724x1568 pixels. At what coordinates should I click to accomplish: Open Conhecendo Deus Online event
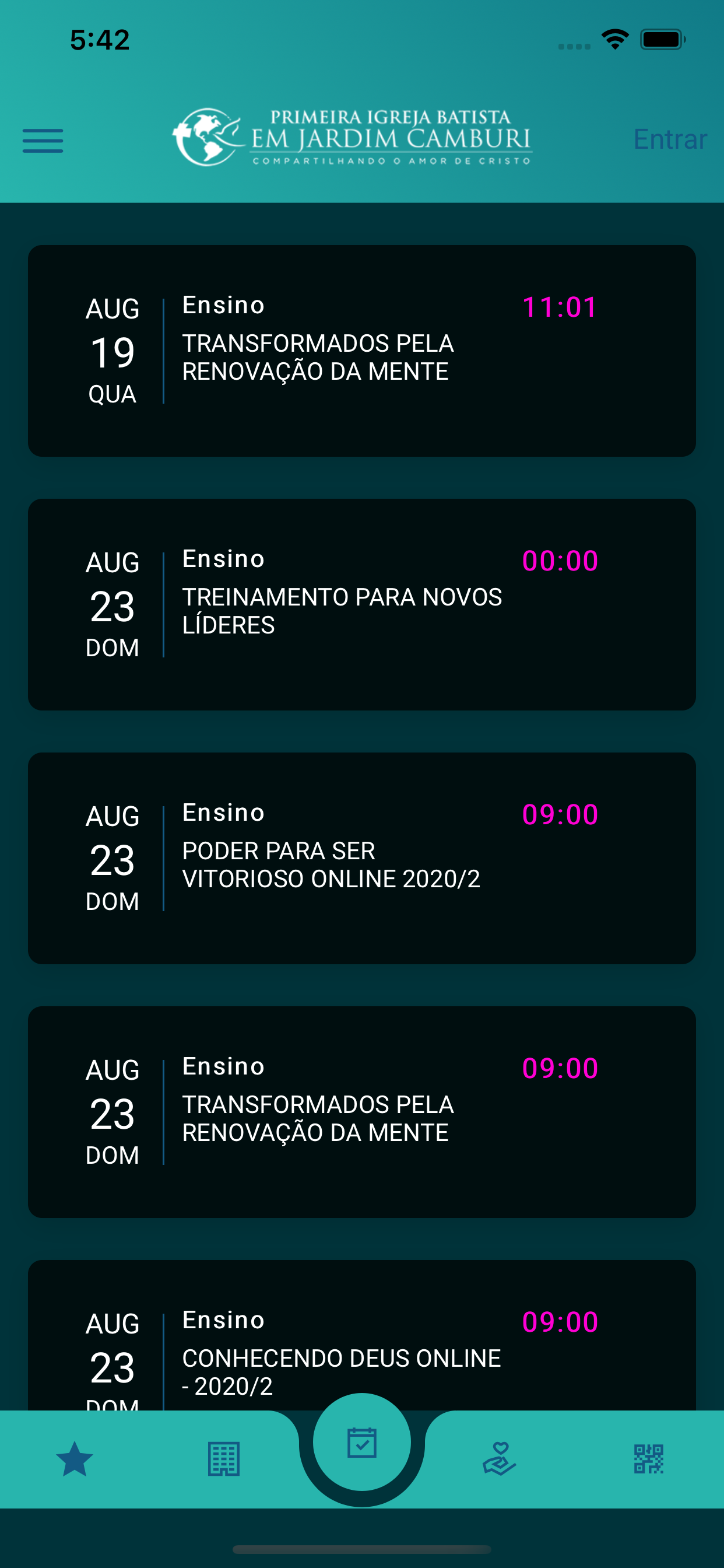pyautogui.click(x=362, y=1335)
